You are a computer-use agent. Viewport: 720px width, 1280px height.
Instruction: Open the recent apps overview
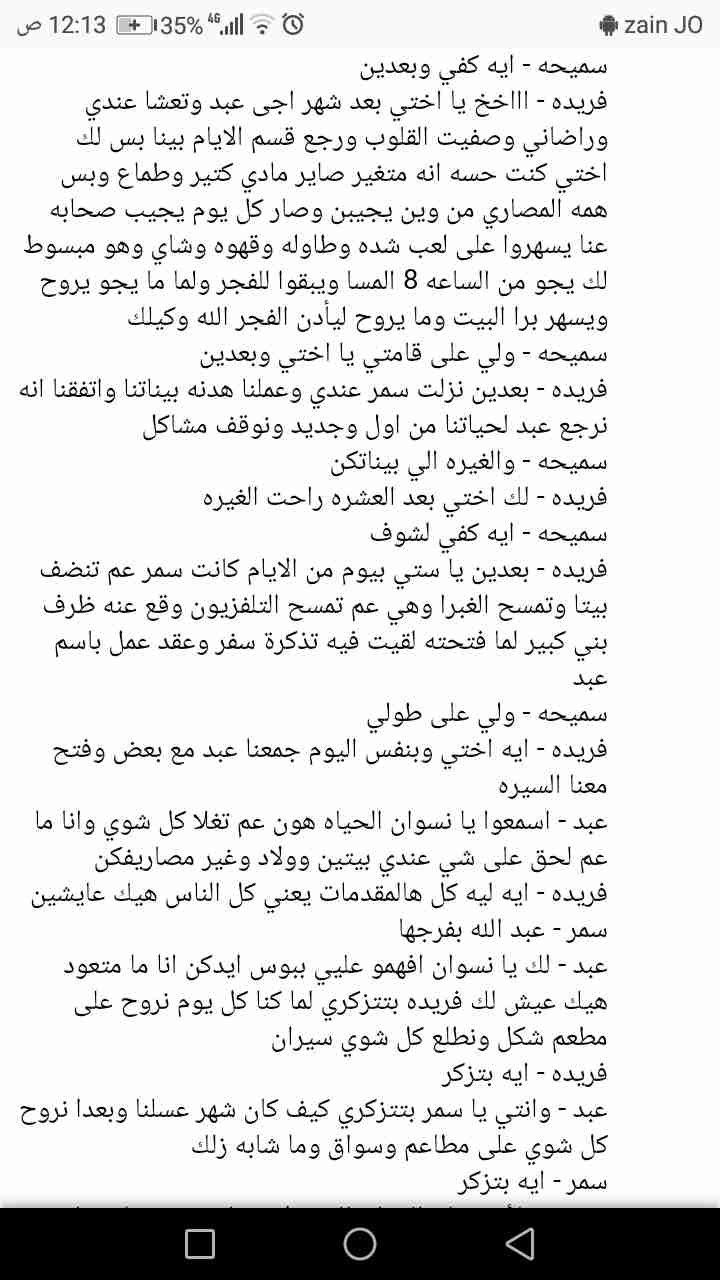coord(200,1243)
